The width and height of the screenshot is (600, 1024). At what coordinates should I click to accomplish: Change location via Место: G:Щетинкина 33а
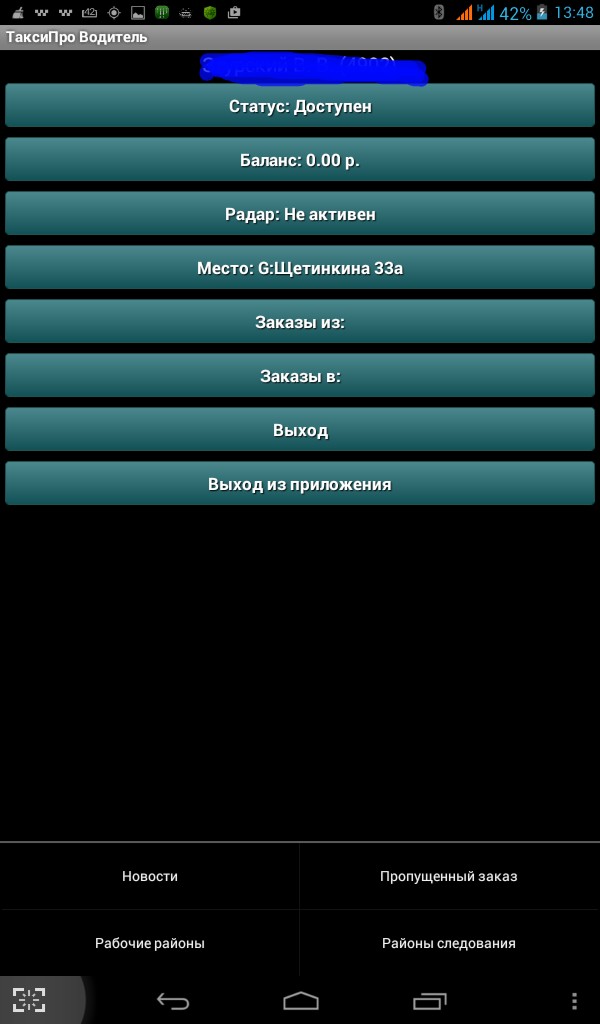coord(300,268)
